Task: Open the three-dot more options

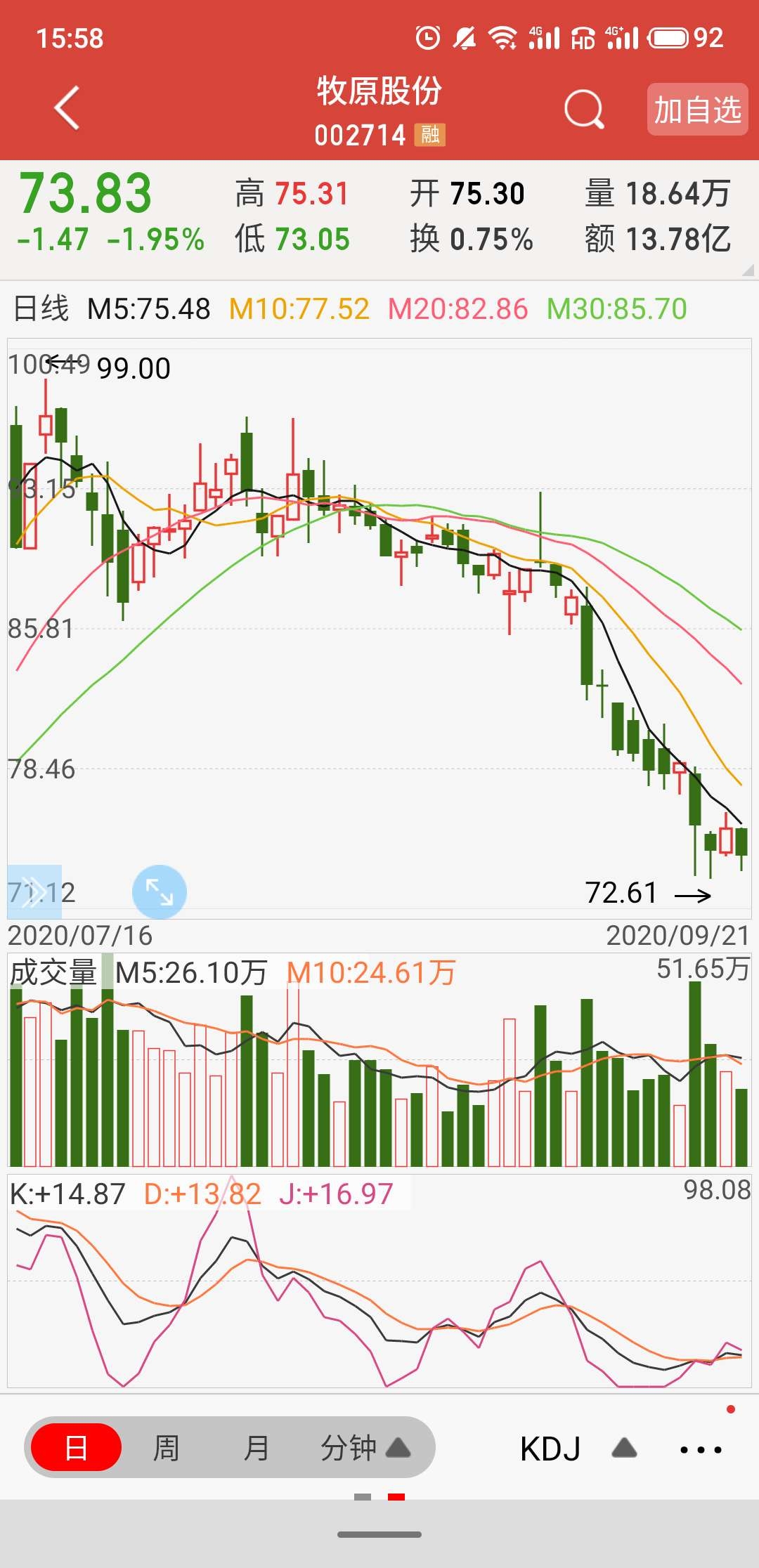Action: tap(701, 1449)
